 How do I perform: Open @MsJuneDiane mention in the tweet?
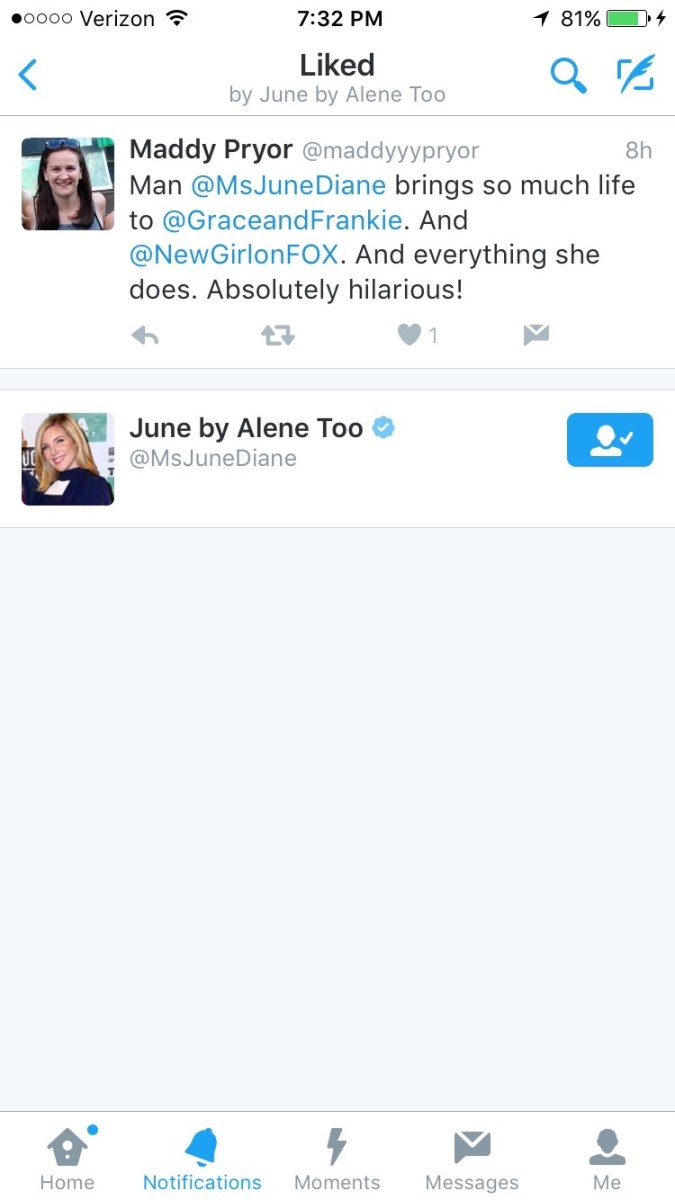(288, 185)
